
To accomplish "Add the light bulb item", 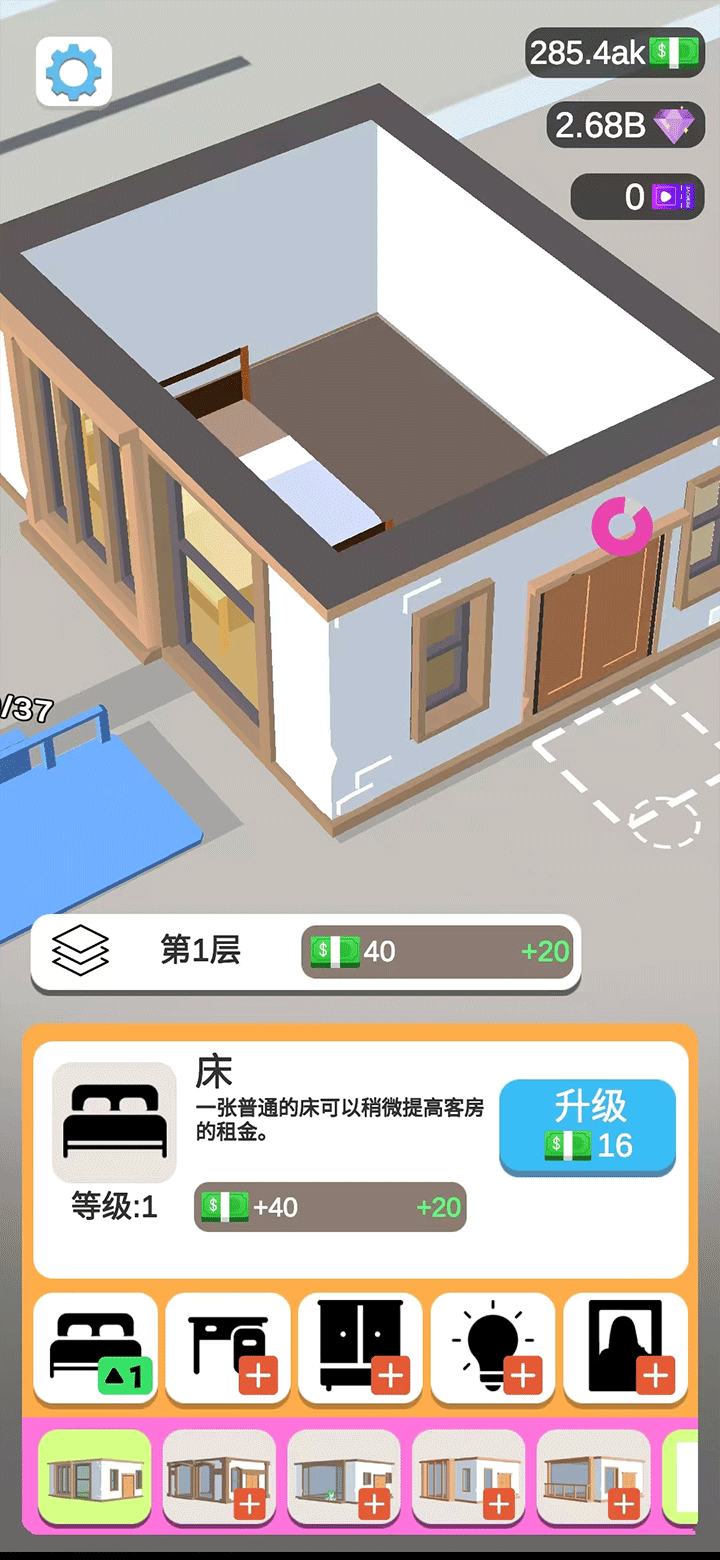I will click(x=493, y=1348).
